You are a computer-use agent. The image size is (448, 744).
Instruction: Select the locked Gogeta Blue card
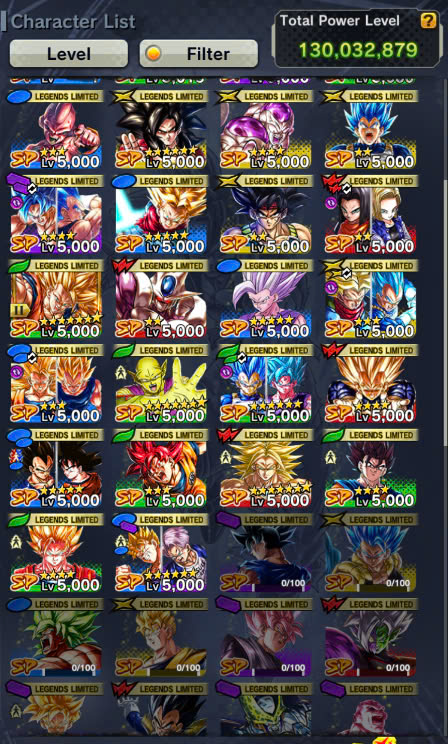click(370, 553)
